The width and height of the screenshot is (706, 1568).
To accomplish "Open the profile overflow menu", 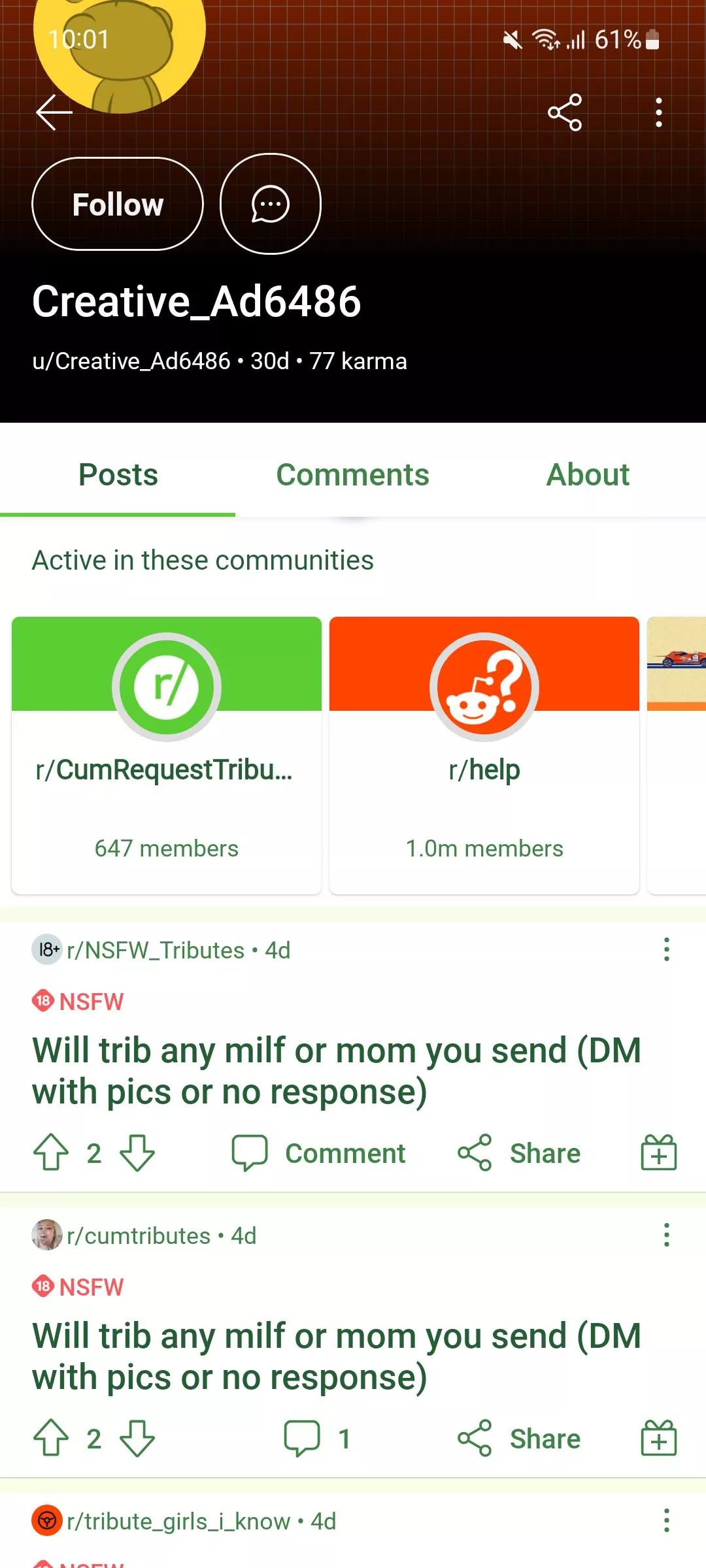I will click(659, 112).
